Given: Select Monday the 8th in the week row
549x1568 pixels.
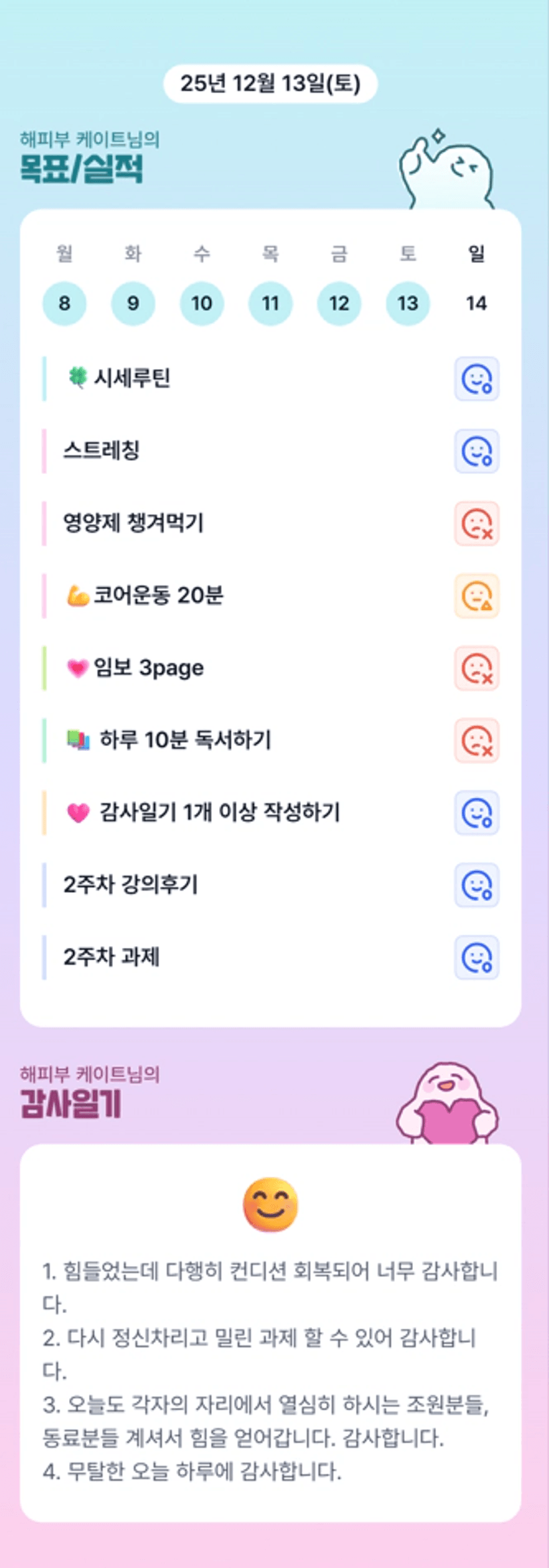Looking at the screenshot, I should point(64,303).
